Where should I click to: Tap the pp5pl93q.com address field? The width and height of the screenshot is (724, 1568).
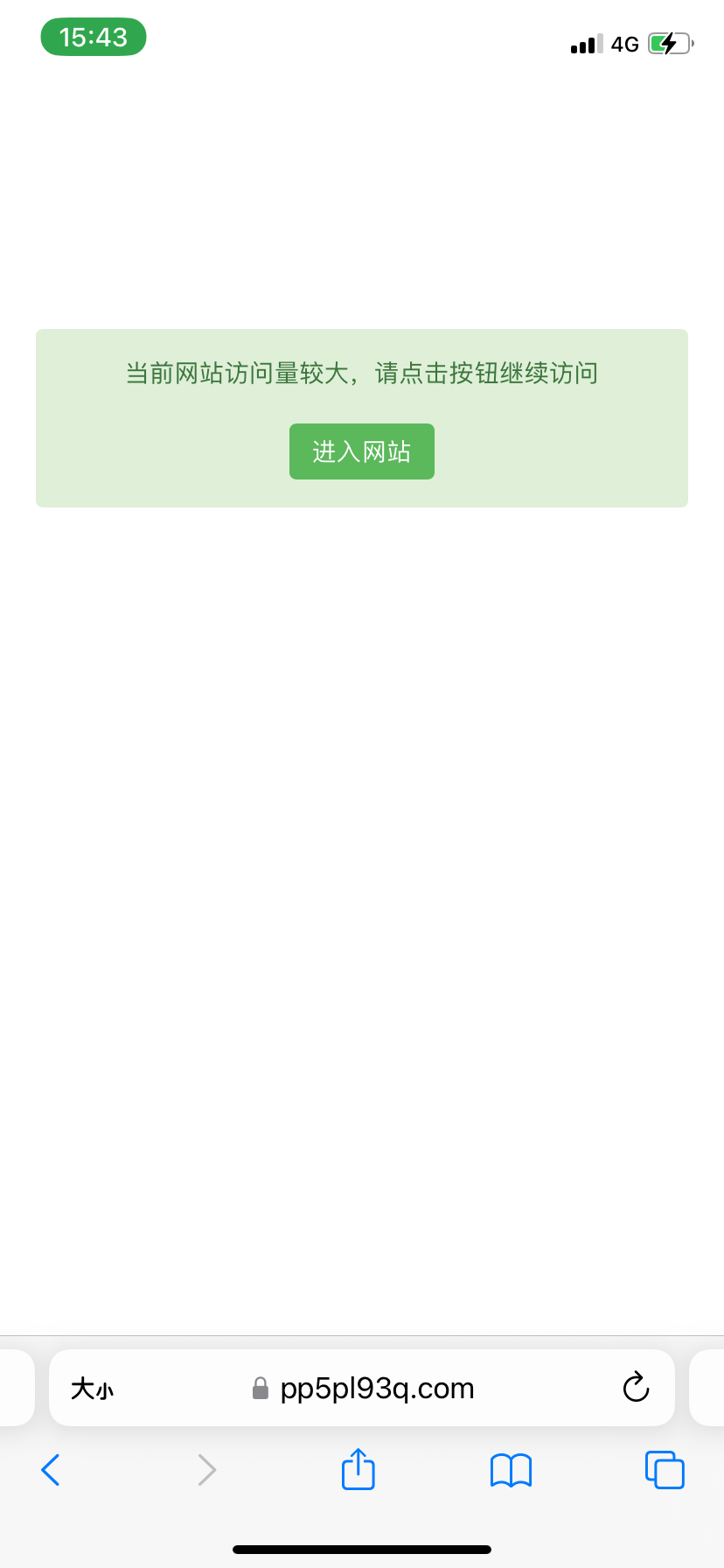(x=376, y=1389)
